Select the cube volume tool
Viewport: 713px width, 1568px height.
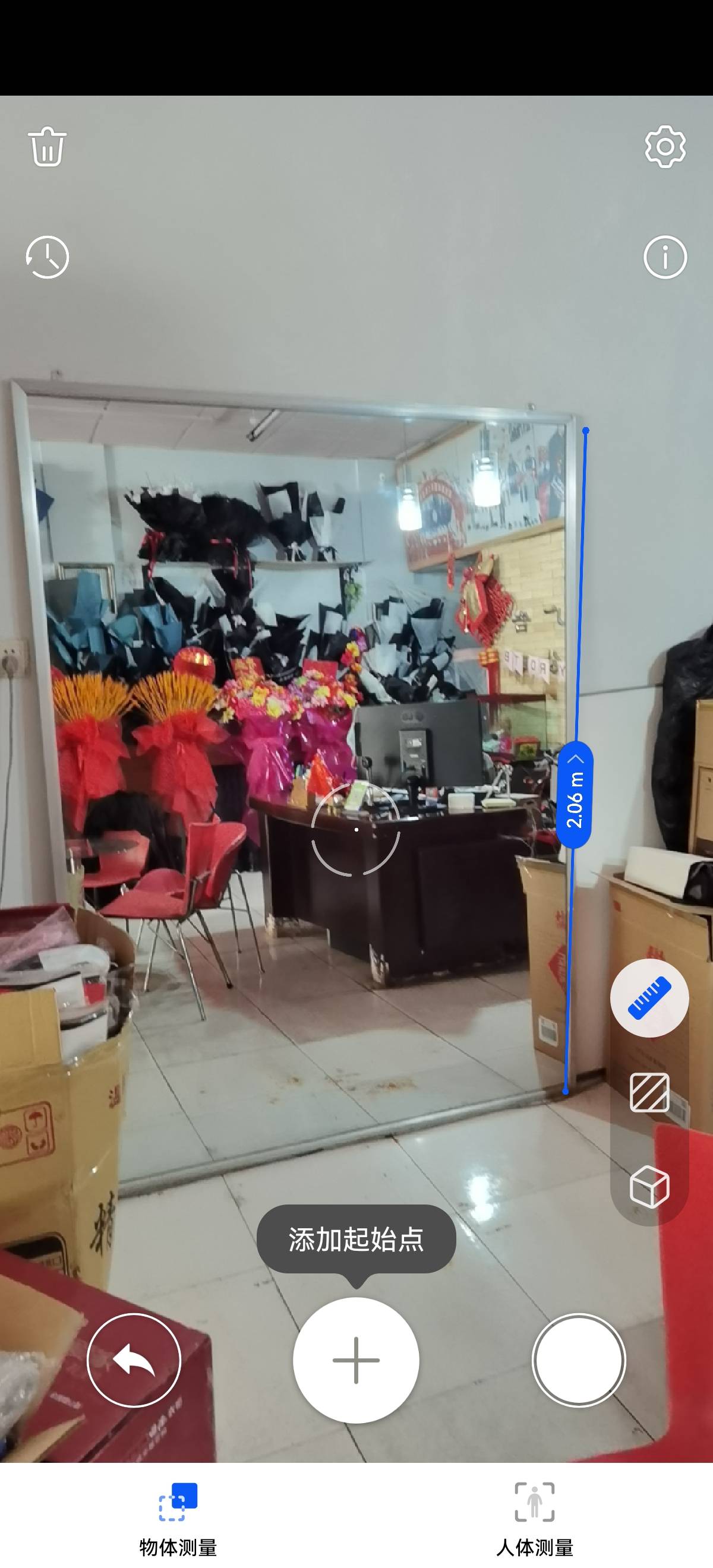pyautogui.click(x=649, y=1186)
